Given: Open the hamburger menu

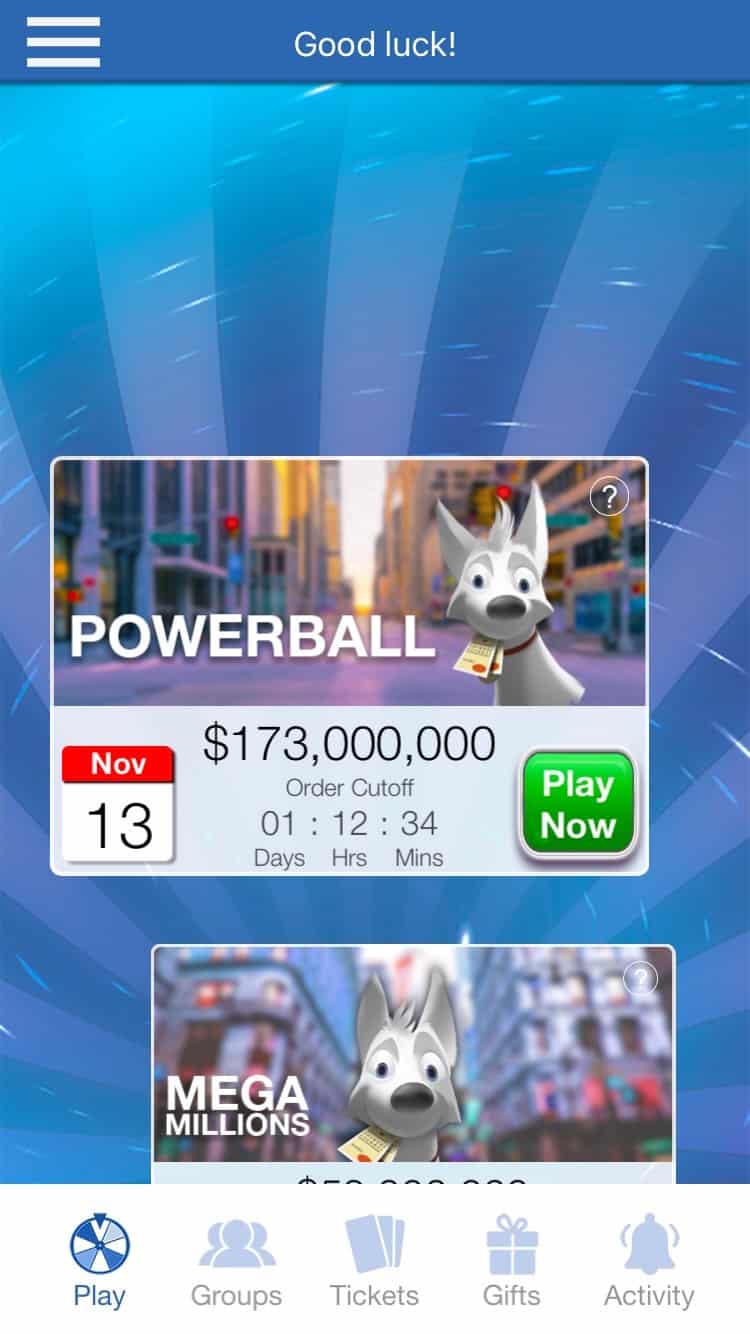Looking at the screenshot, I should point(63,43).
